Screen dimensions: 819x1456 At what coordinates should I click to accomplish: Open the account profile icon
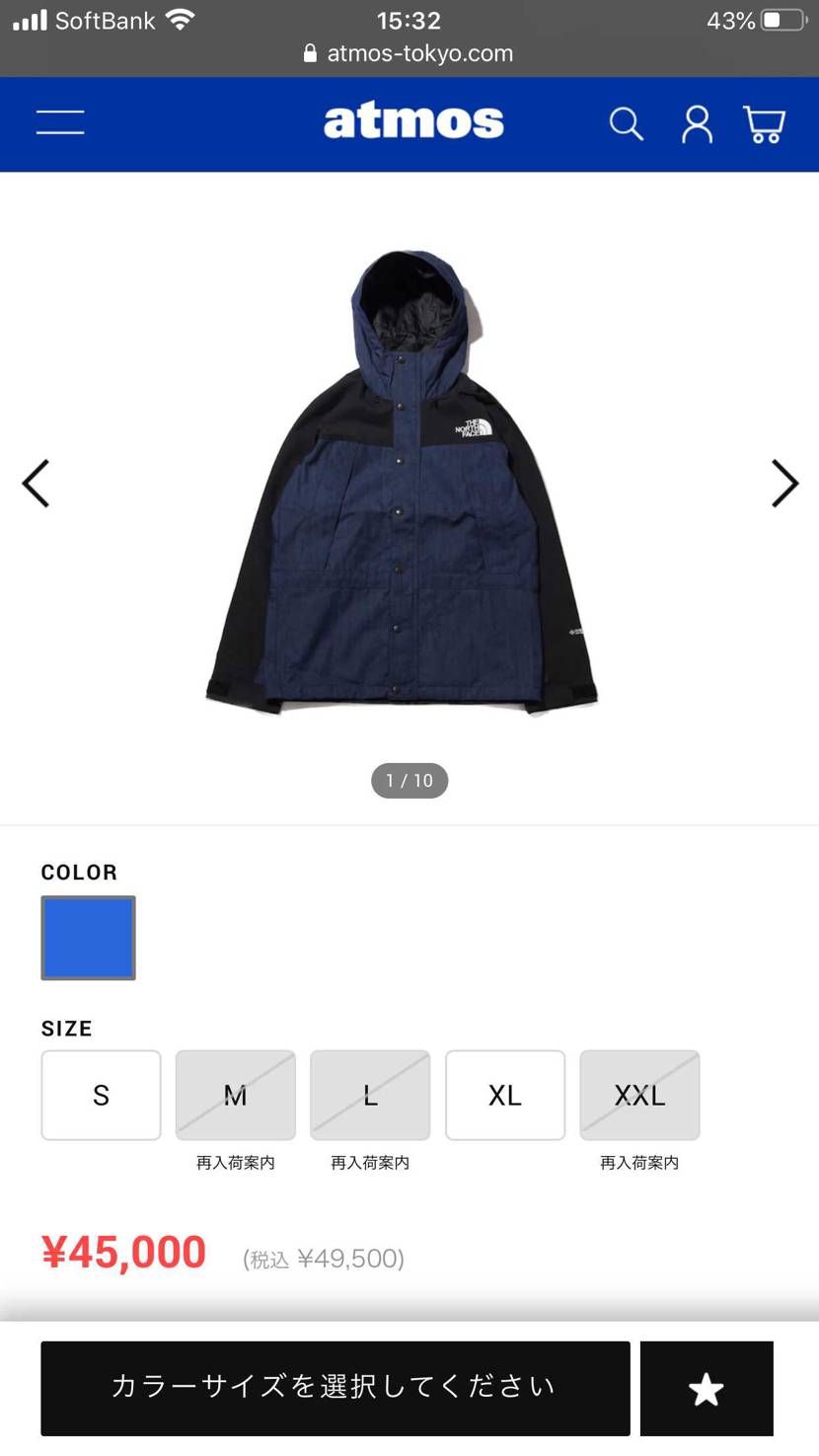click(697, 124)
